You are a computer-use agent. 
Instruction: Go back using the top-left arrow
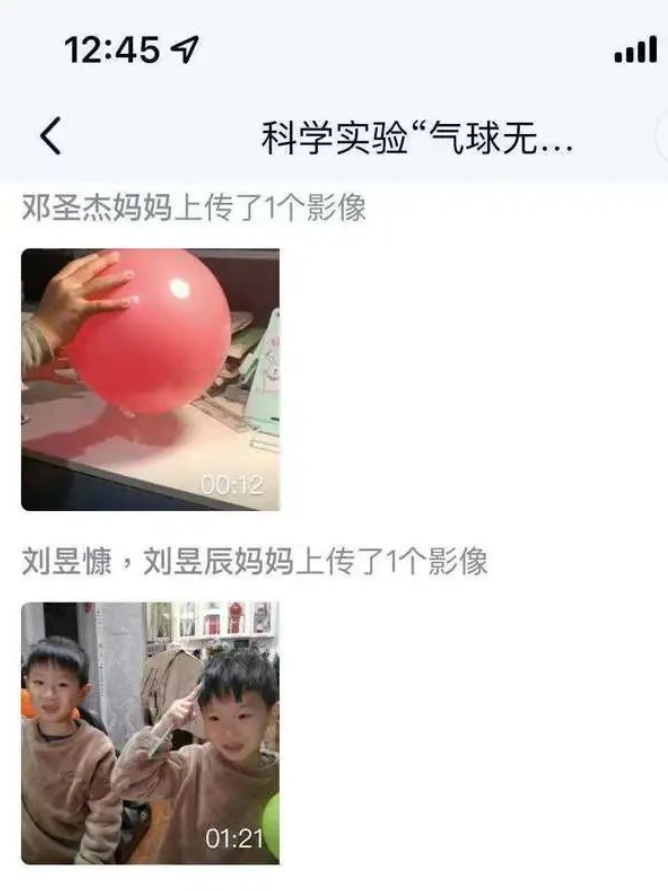point(50,137)
